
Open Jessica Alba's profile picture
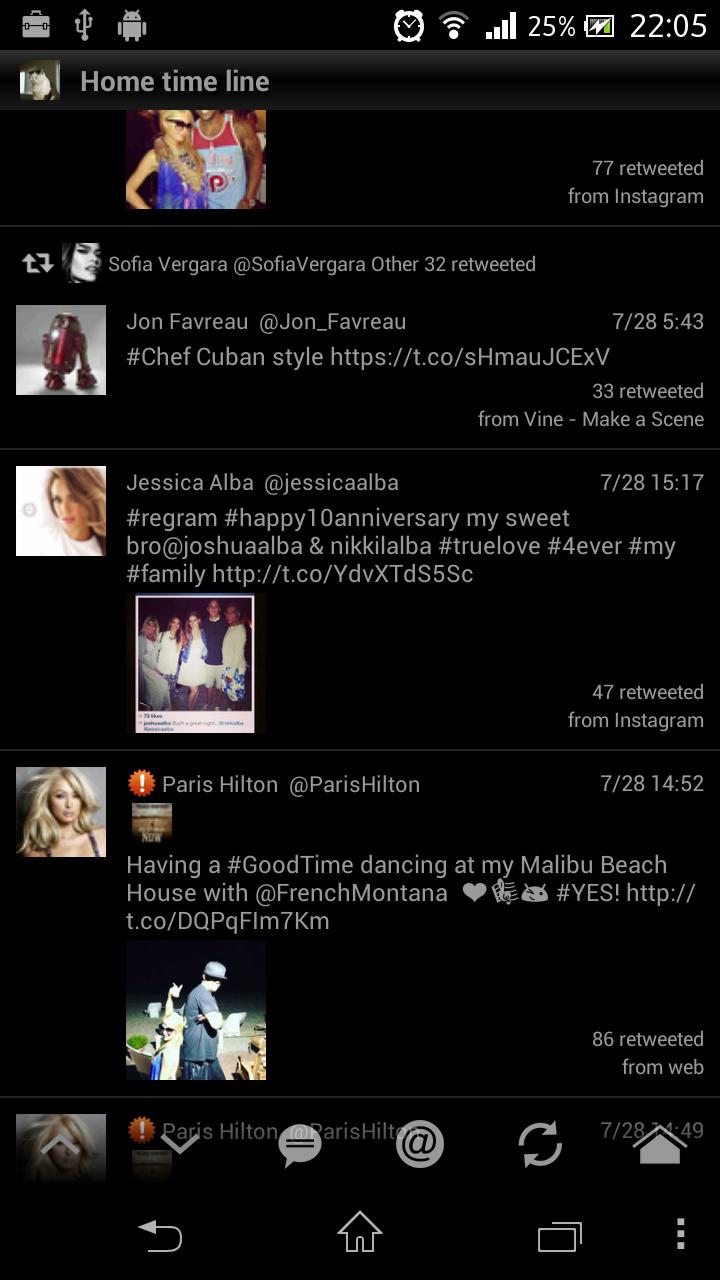tap(61, 511)
